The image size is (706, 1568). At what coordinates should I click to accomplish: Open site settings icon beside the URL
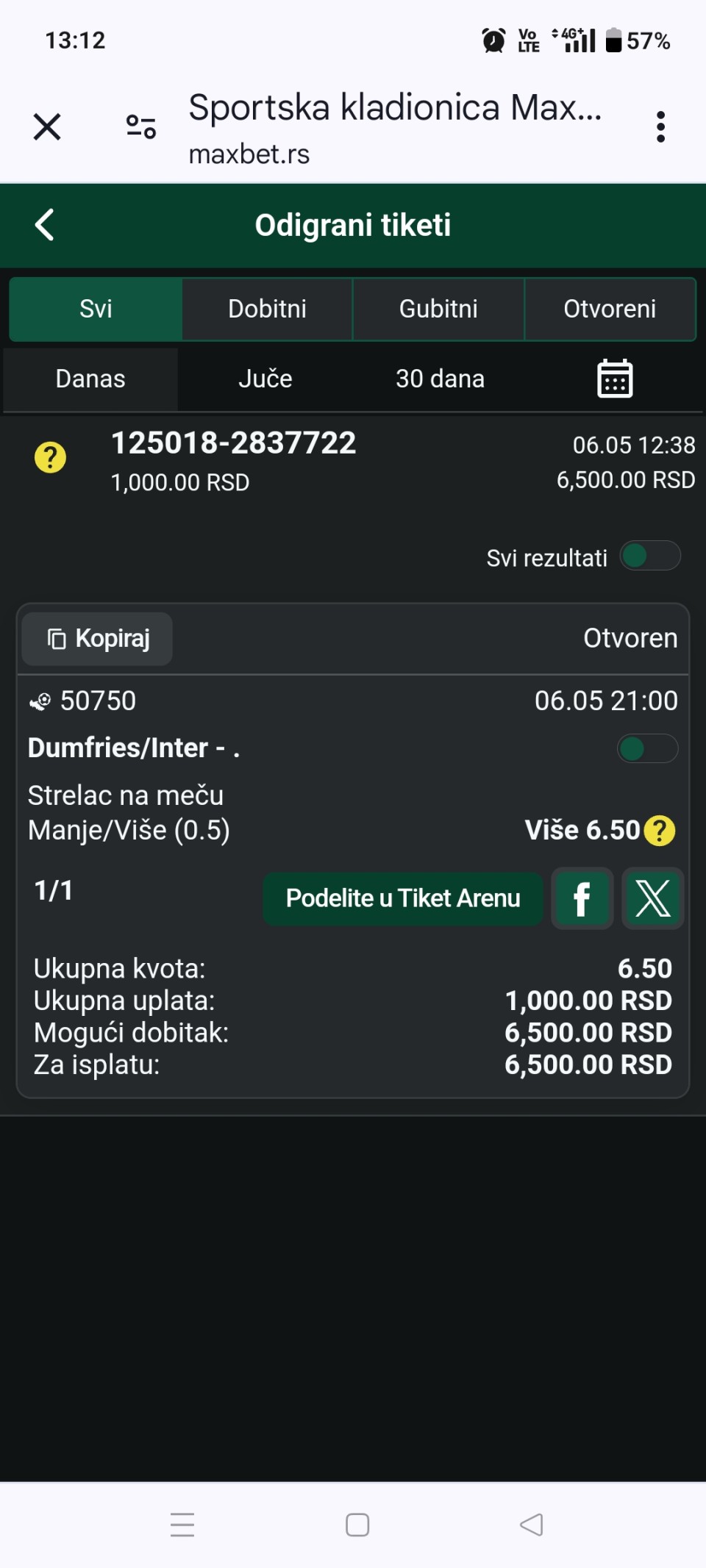140,127
